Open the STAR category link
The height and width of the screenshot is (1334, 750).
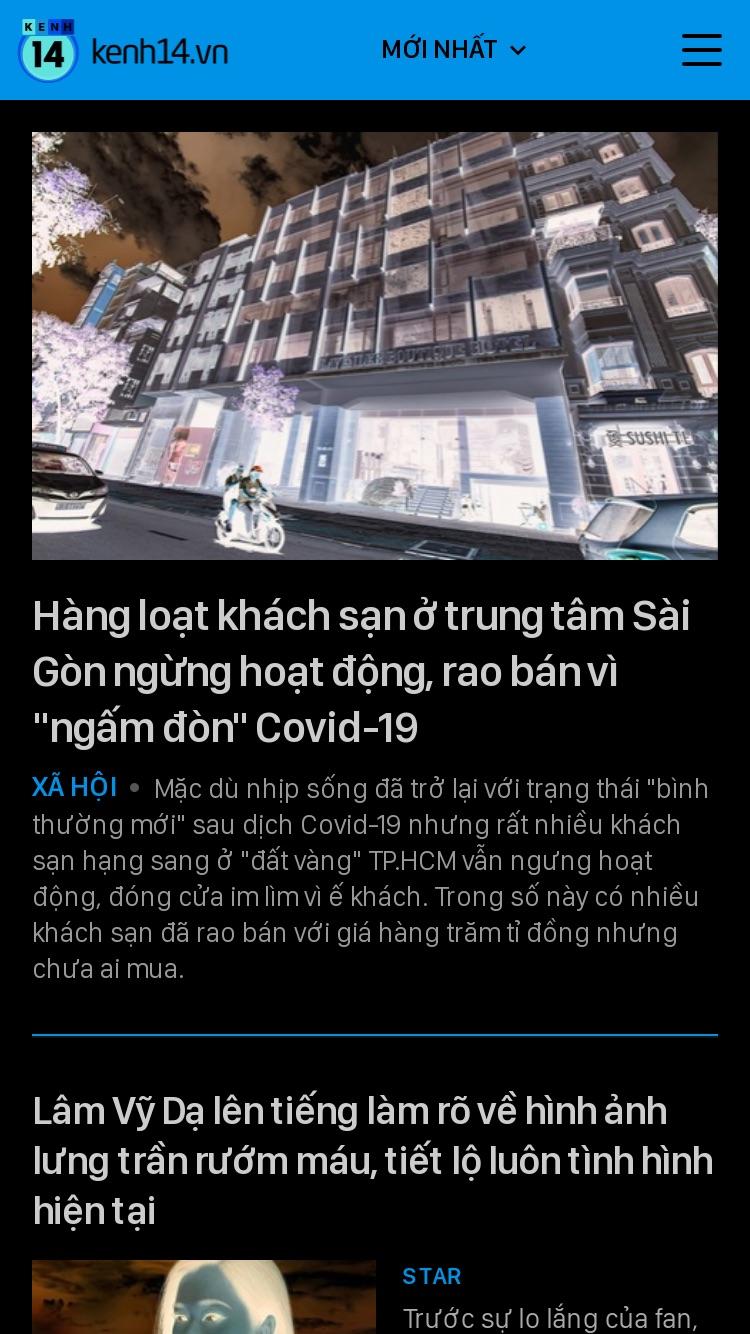click(432, 1276)
